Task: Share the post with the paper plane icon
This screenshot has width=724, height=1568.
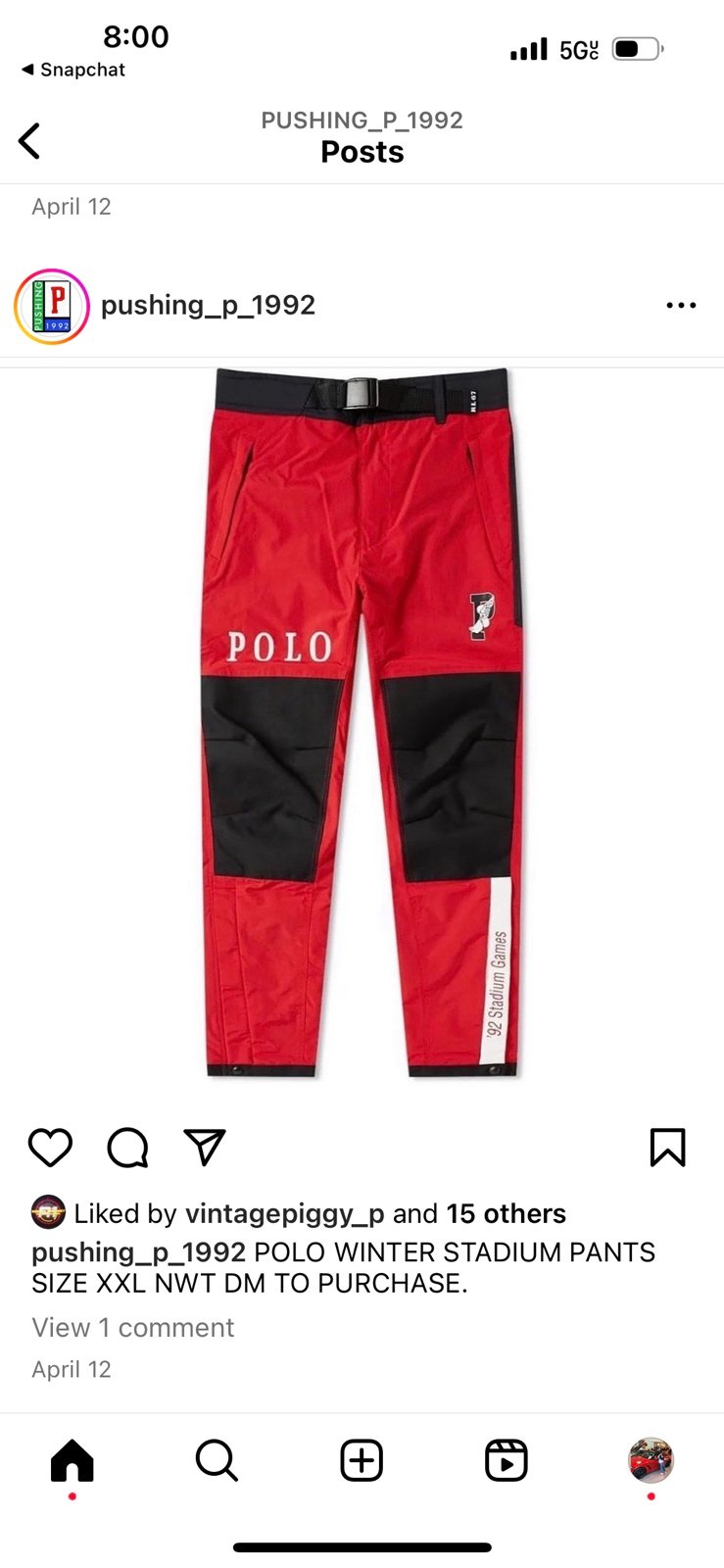Action: (205, 1147)
